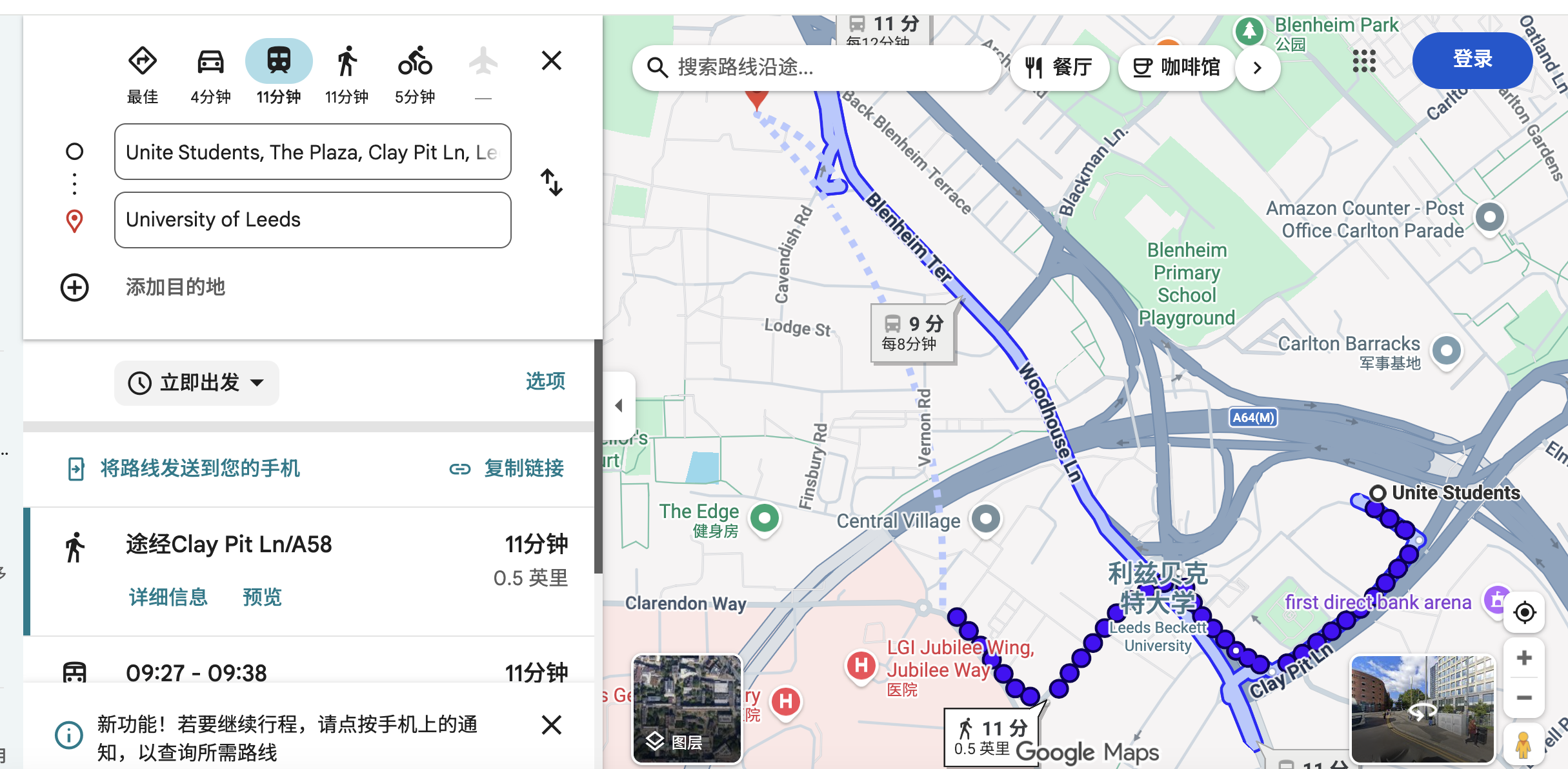This screenshot has width=1568, height=769.
Task: Tap the 登录 sign-in button
Action: point(1472,59)
